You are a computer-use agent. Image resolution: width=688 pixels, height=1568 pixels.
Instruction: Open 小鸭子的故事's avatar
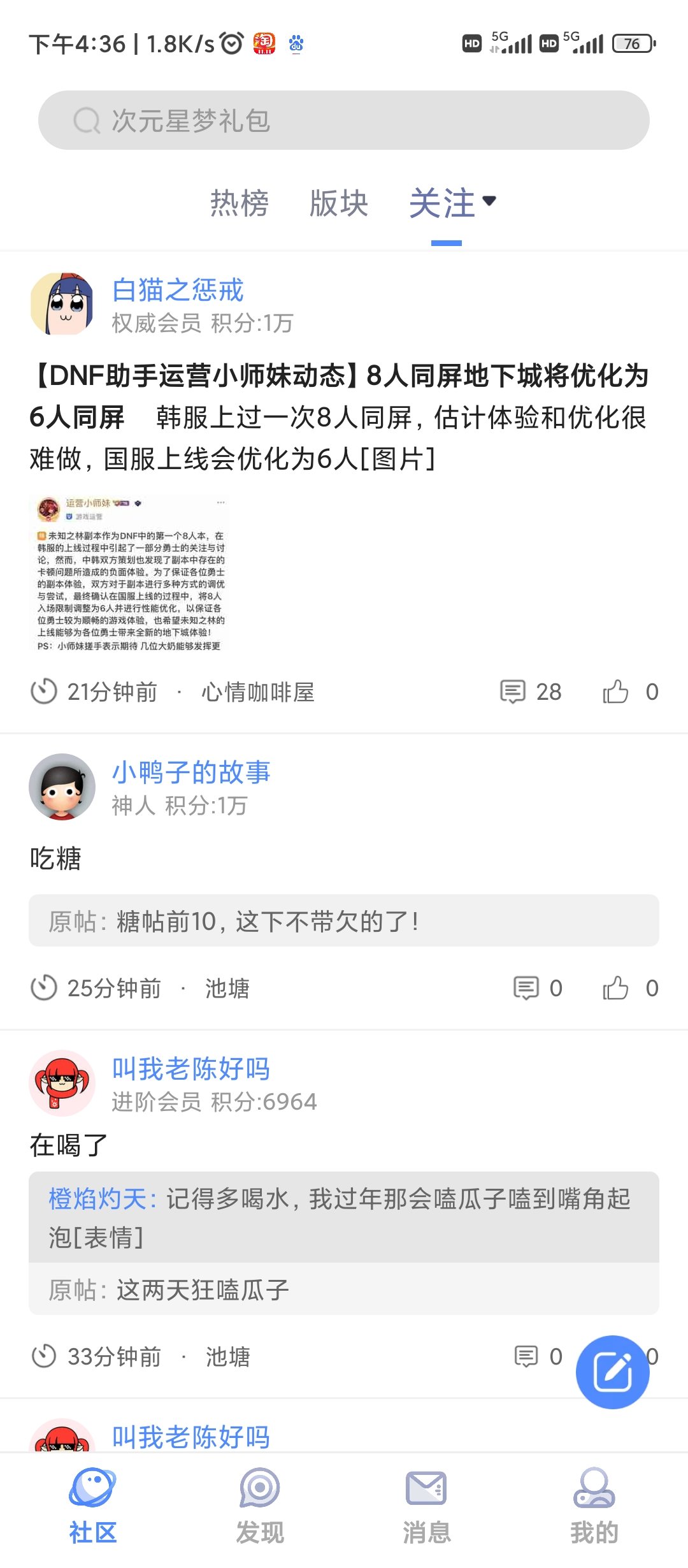(62, 787)
